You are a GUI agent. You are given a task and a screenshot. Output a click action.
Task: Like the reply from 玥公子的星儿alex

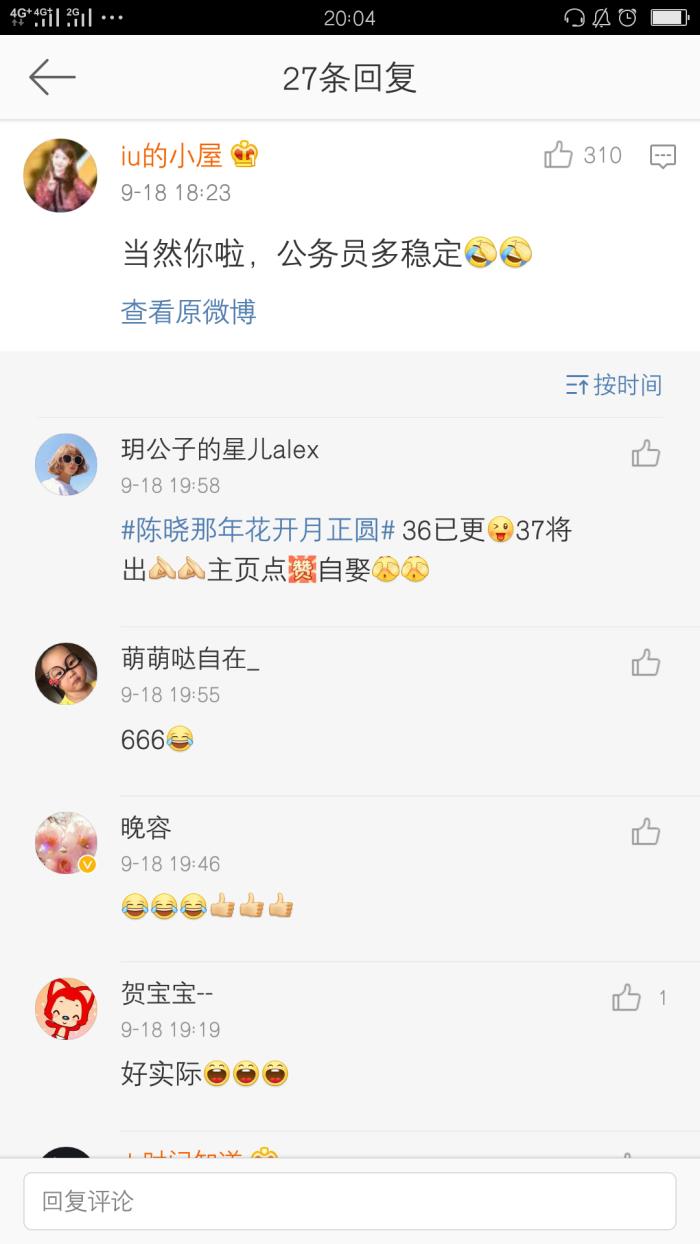click(646, 454)
